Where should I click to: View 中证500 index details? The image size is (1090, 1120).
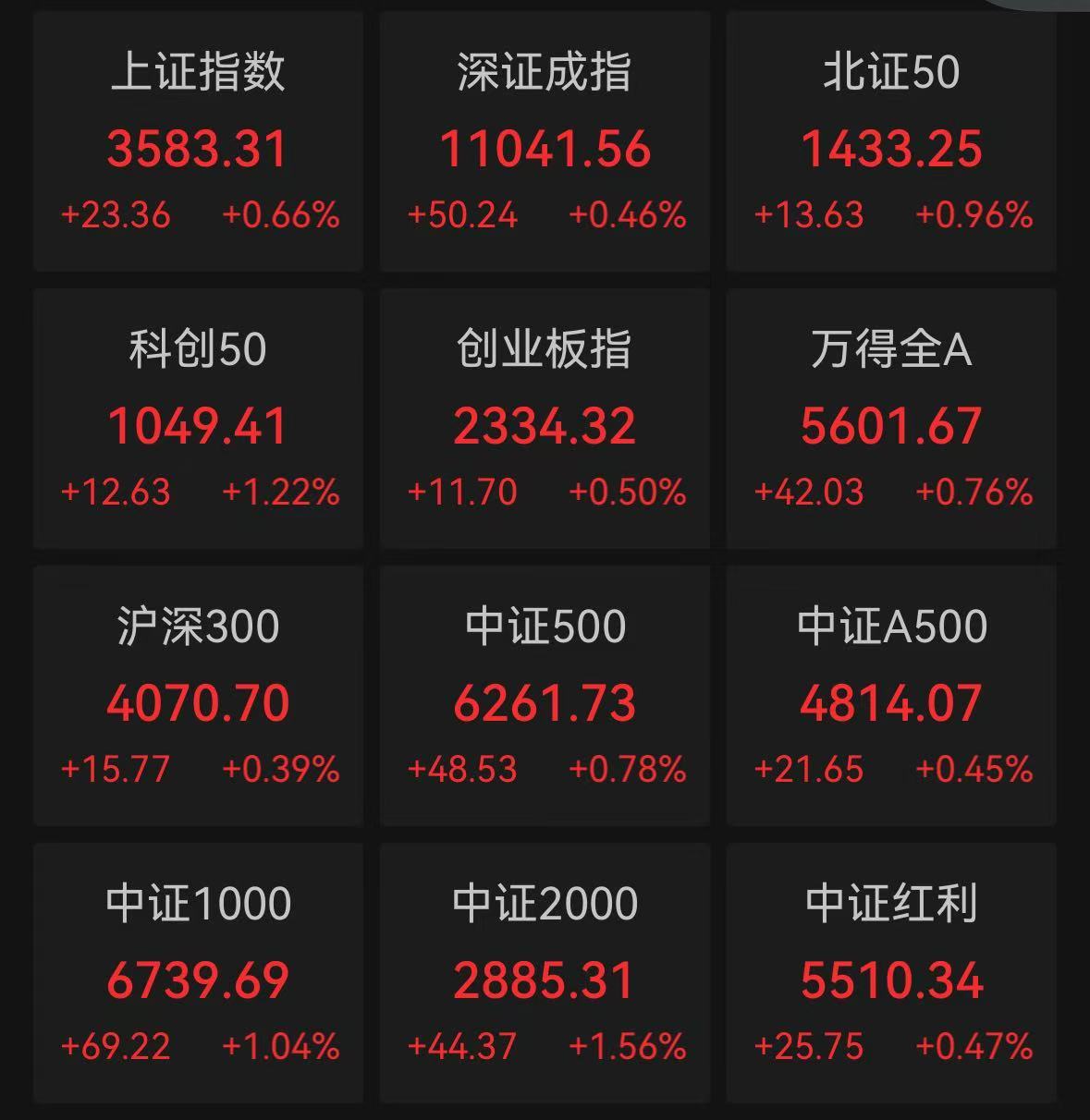(545, 696)
